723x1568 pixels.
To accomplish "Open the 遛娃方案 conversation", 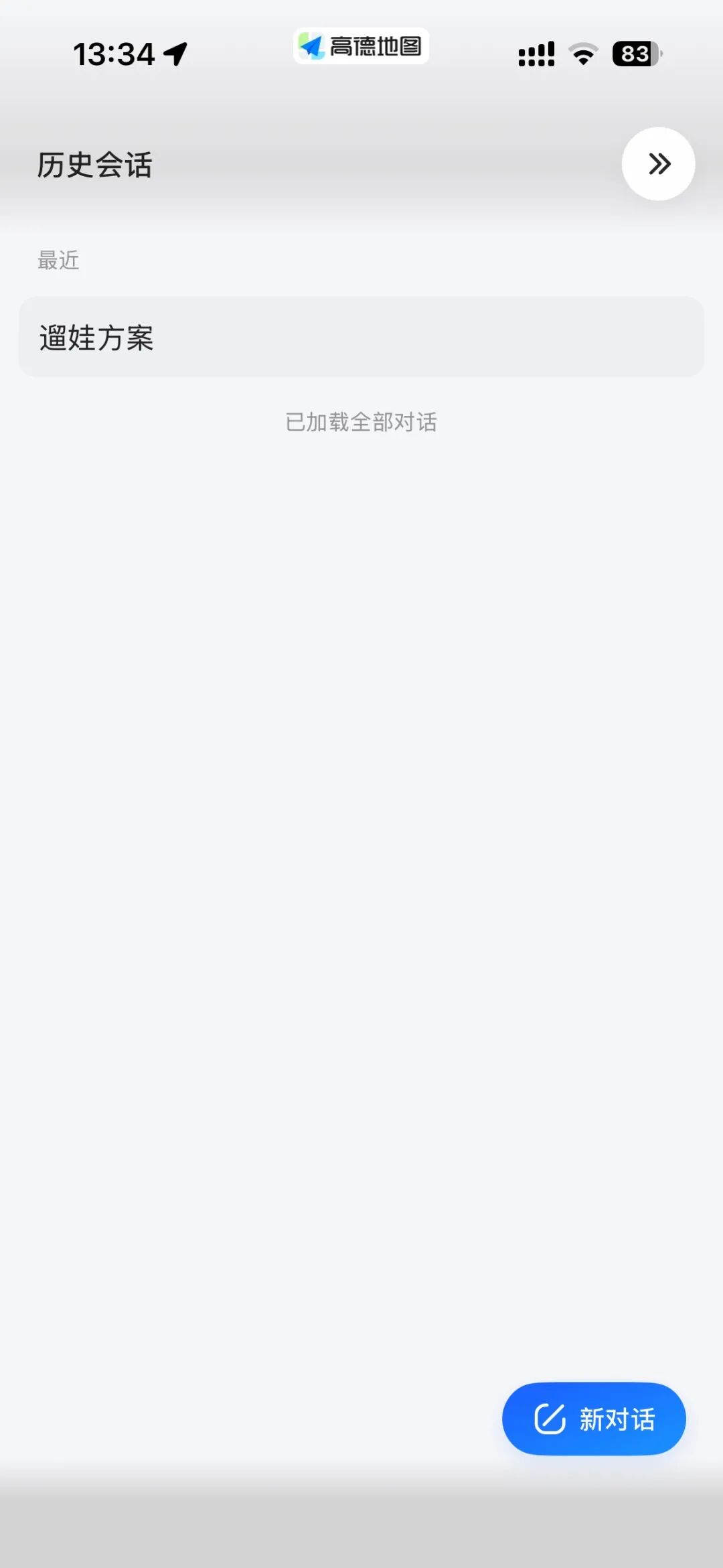I will [x=361, y=337].
